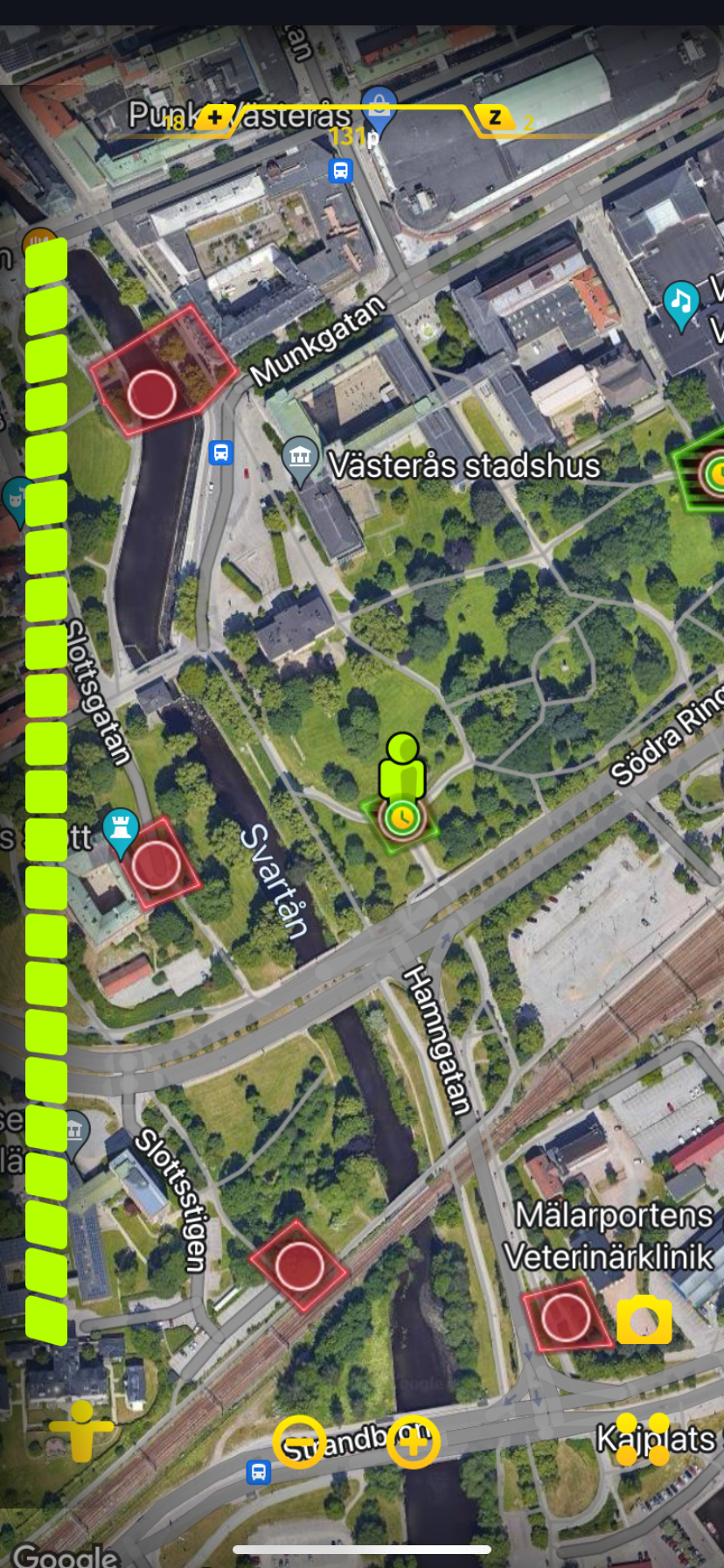Open the four-dot menu
The width and height of the screenshot is (724, 1568).
[643, 1439]
